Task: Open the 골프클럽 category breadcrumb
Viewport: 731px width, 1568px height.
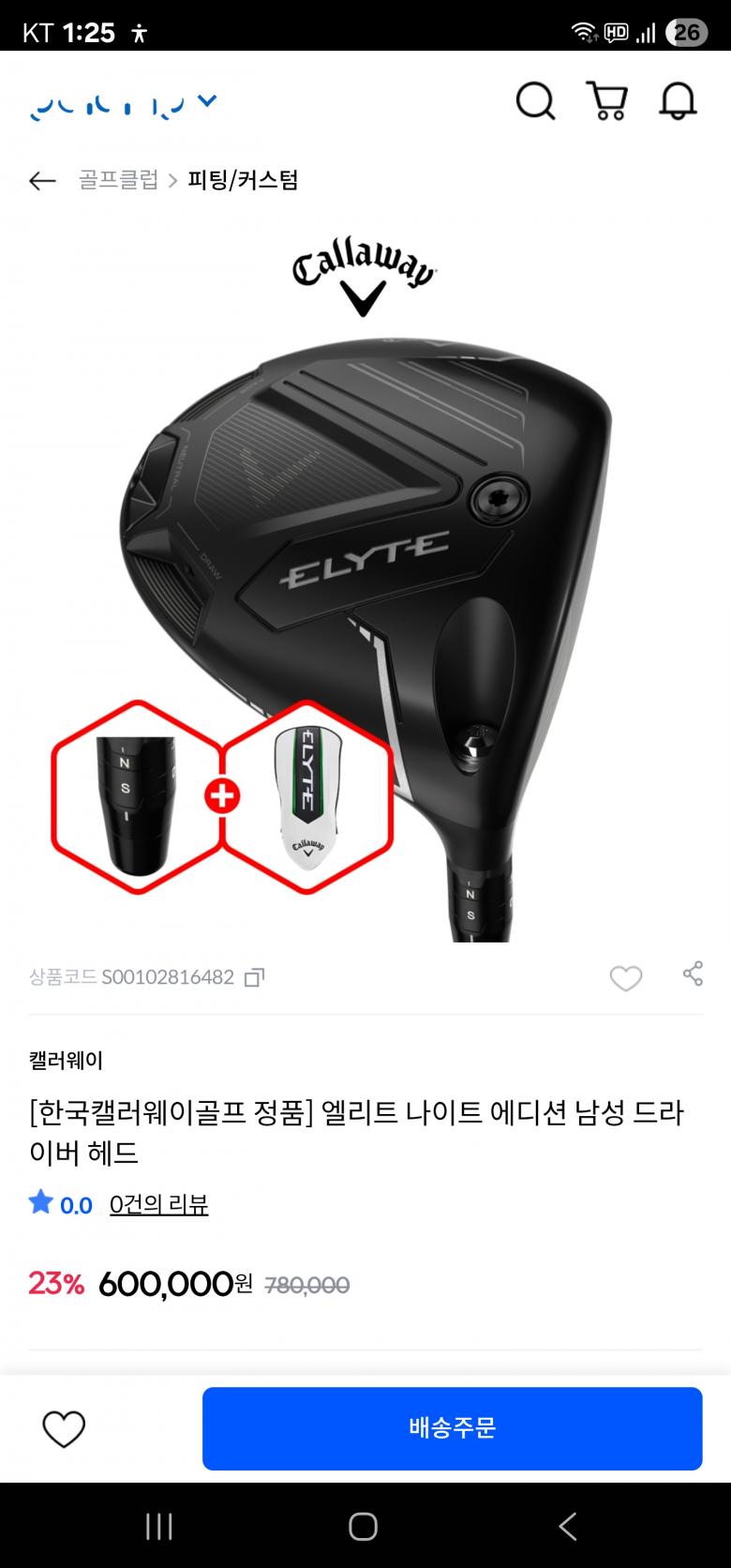Action: [x=118, y=180]
